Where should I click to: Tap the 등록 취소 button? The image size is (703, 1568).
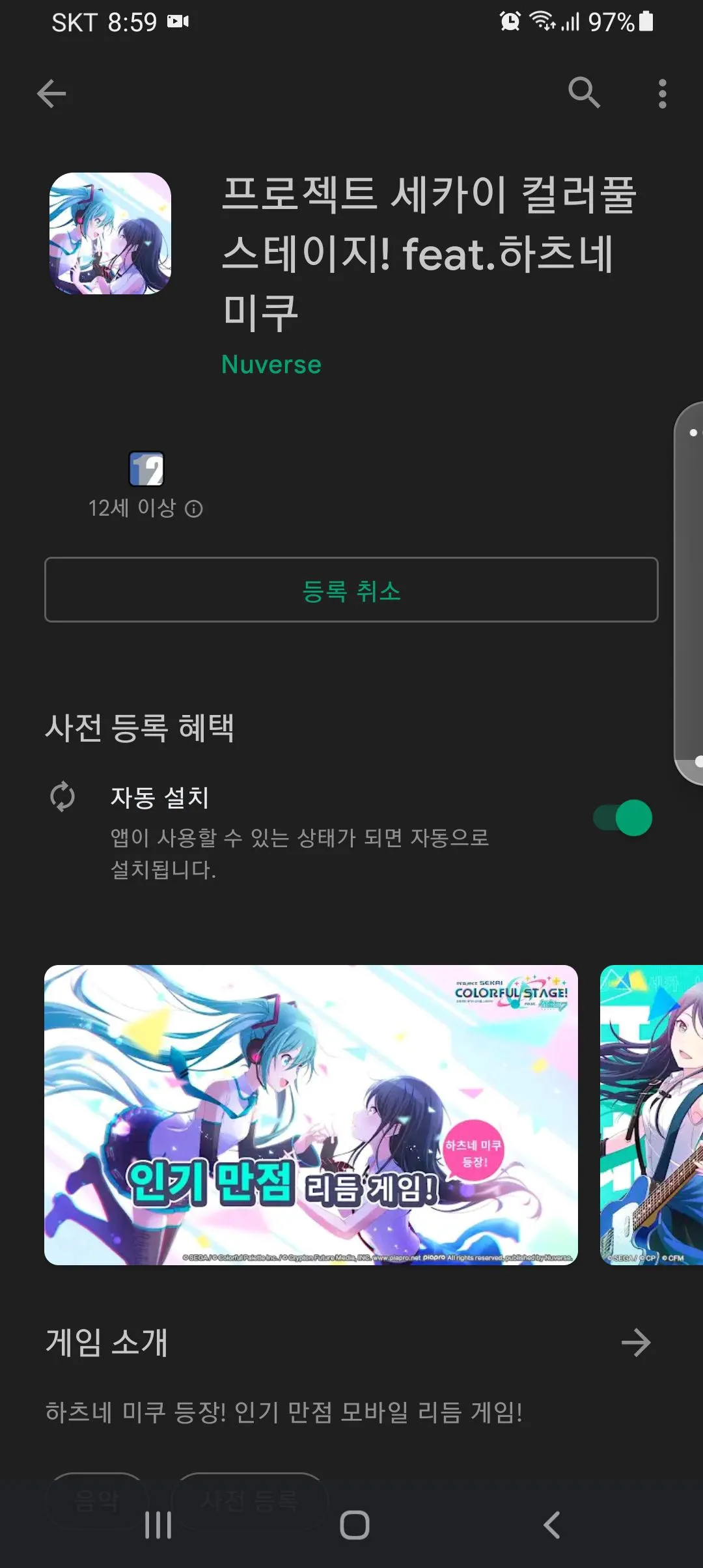coord(351,590)
